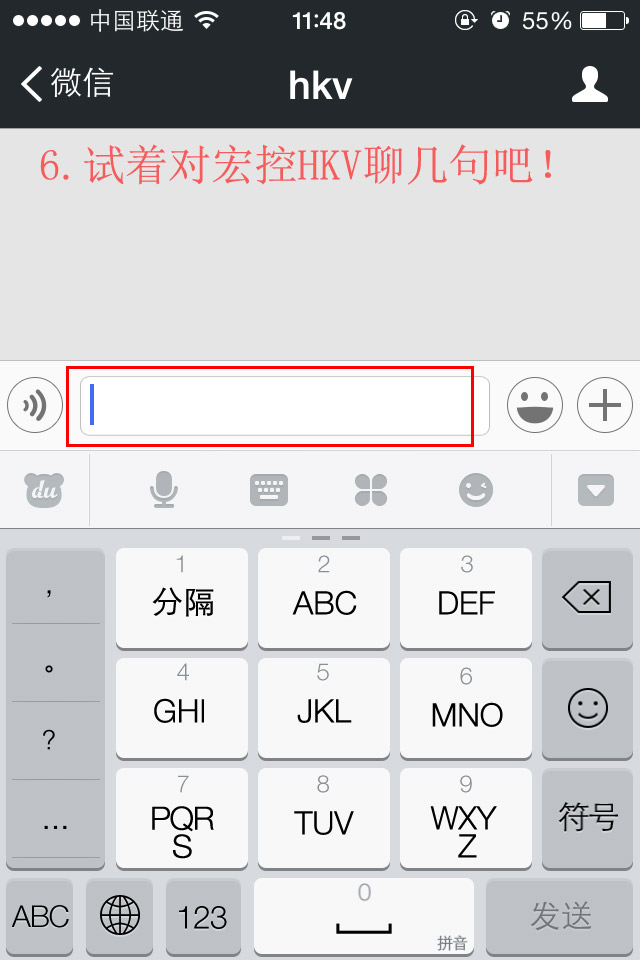Switch keyboard to 123 numbers
The image size is (640, 960).
203,915
